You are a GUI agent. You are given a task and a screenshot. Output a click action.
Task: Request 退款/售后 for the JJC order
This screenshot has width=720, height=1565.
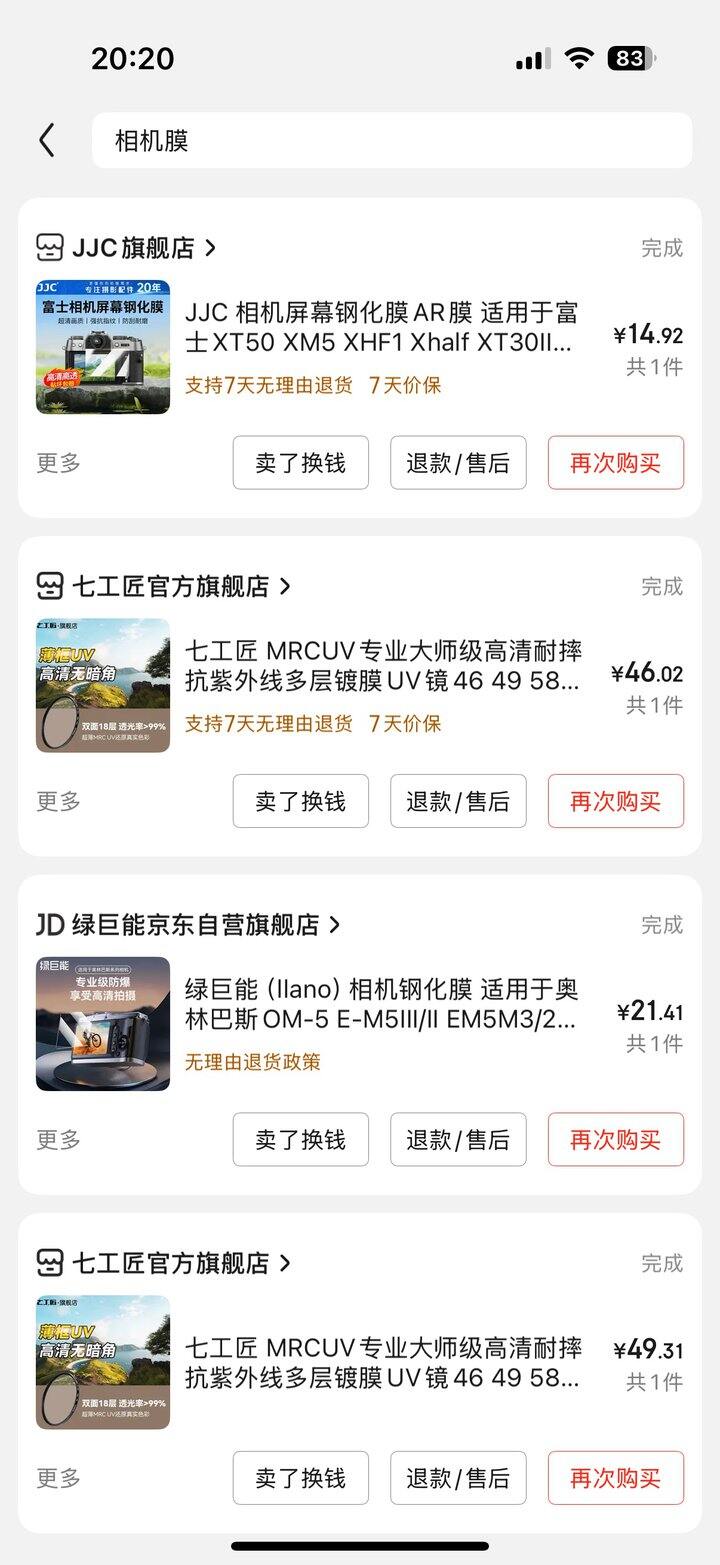click(458, 463)
